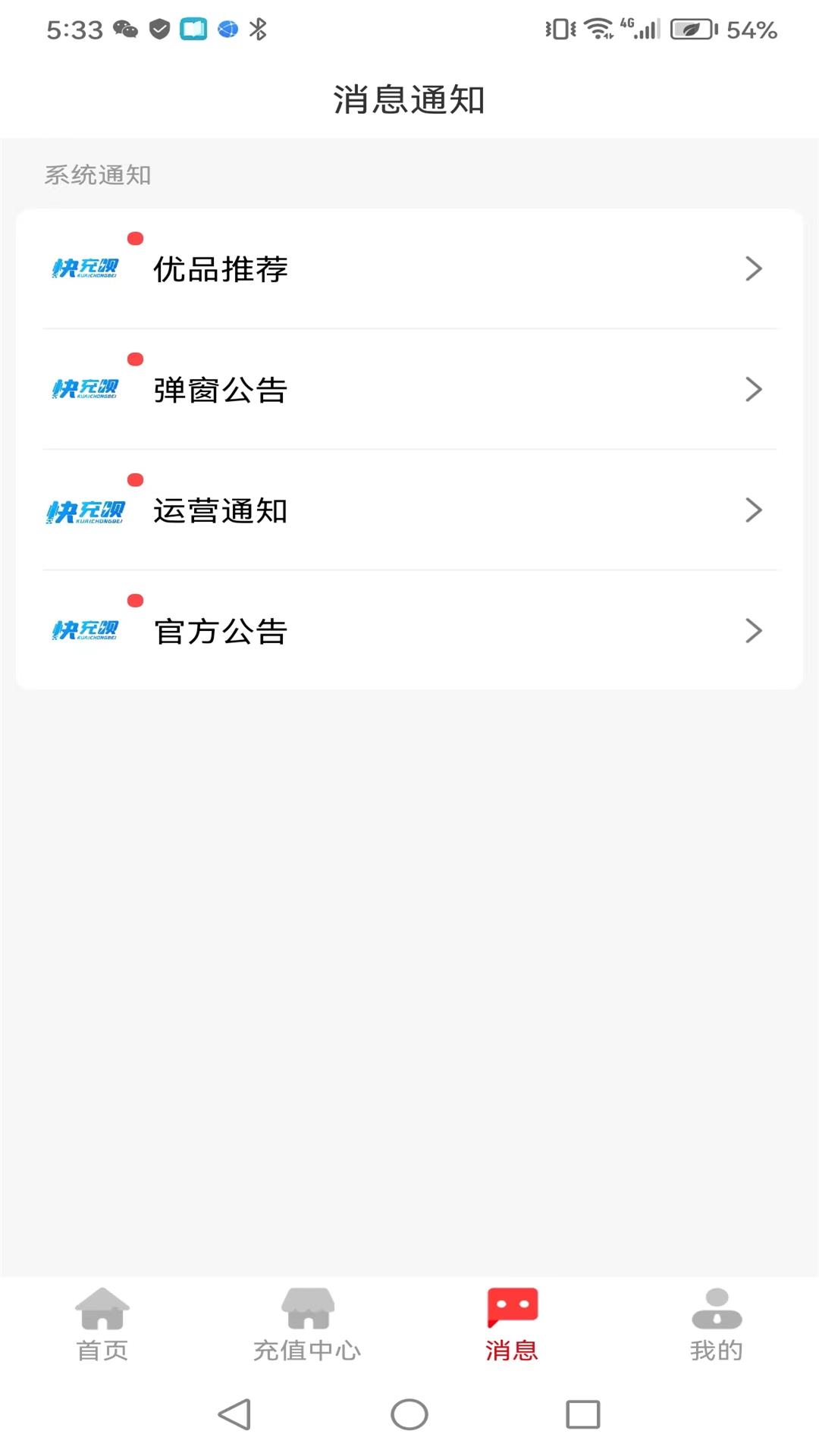Expand 优品推荐 via its right chevron
The height and width of the screenshot is (1456, 819).
pyautogui.click(x=753, y=268)
